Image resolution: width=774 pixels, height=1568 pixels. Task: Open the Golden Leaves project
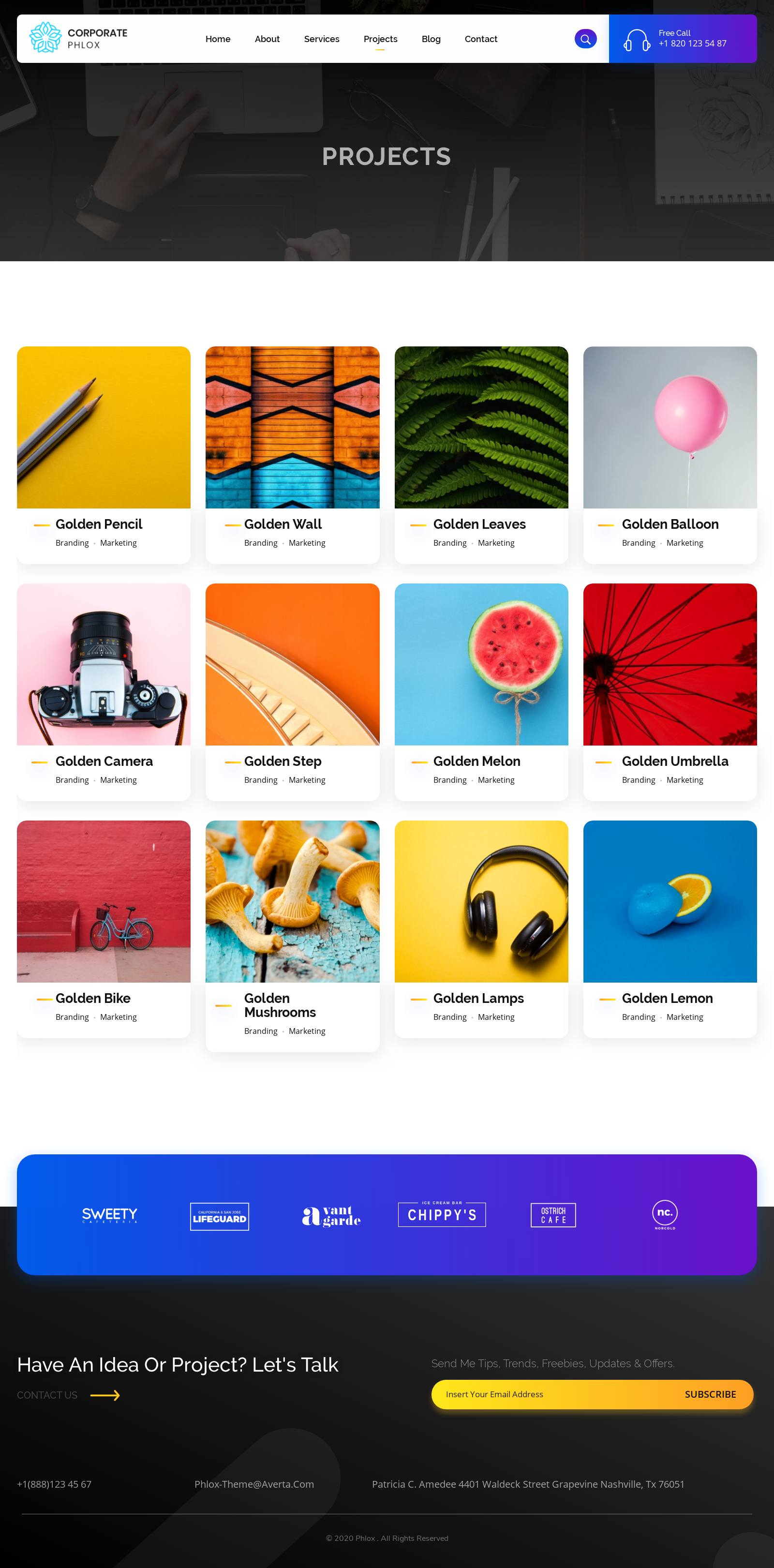pyautogui.click(x=479, y=524)
